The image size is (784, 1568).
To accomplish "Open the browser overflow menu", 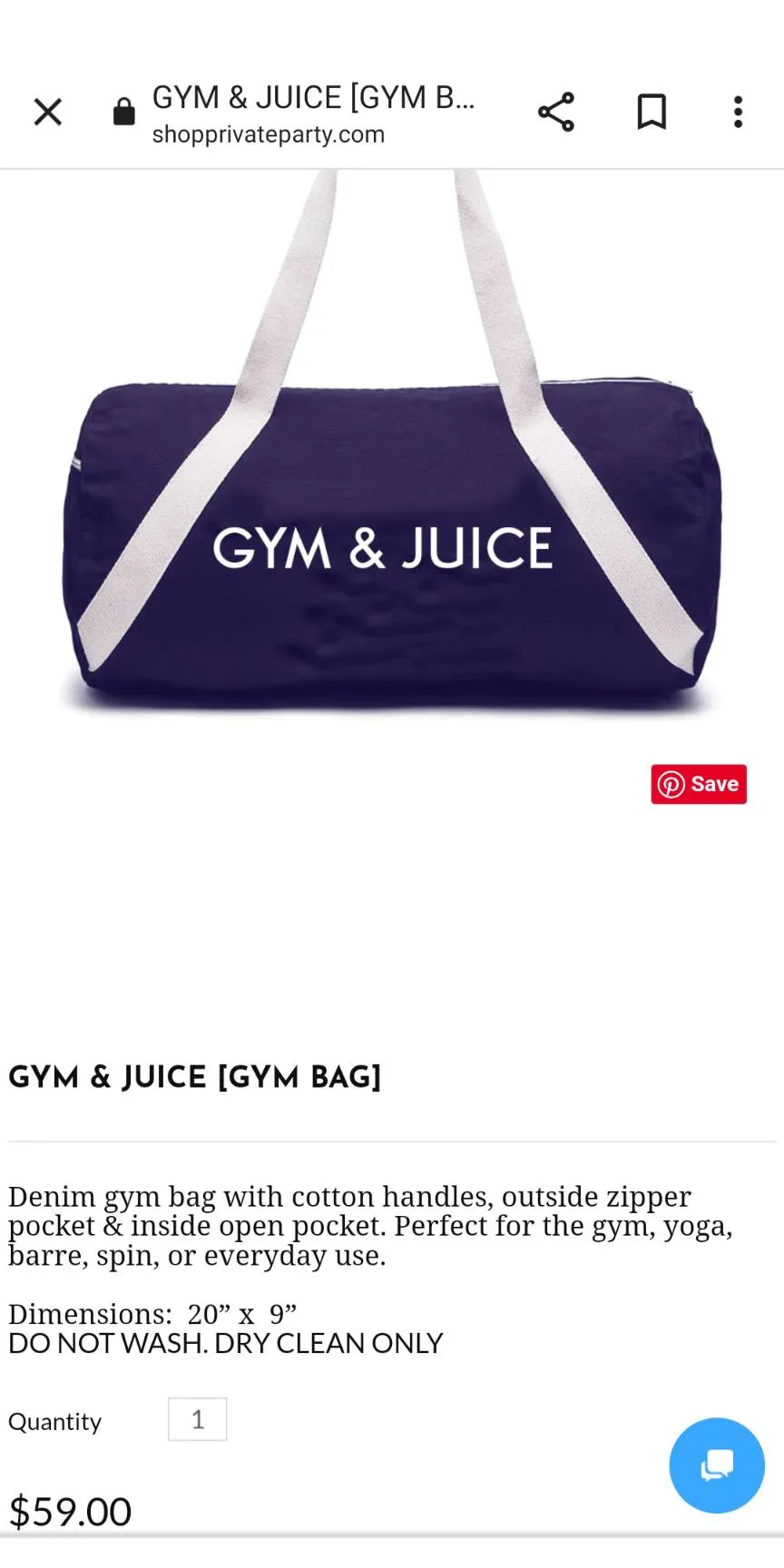I will [x=738, y=113].
